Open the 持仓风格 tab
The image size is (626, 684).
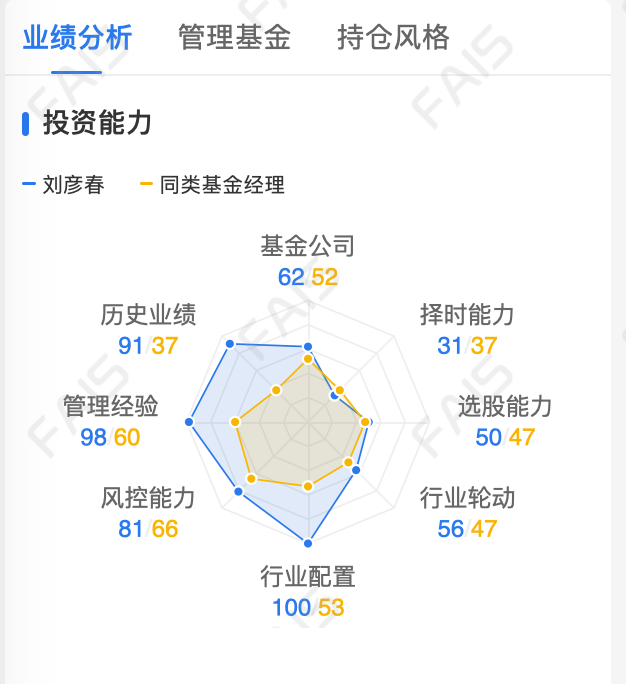click(x=393, y=39)
